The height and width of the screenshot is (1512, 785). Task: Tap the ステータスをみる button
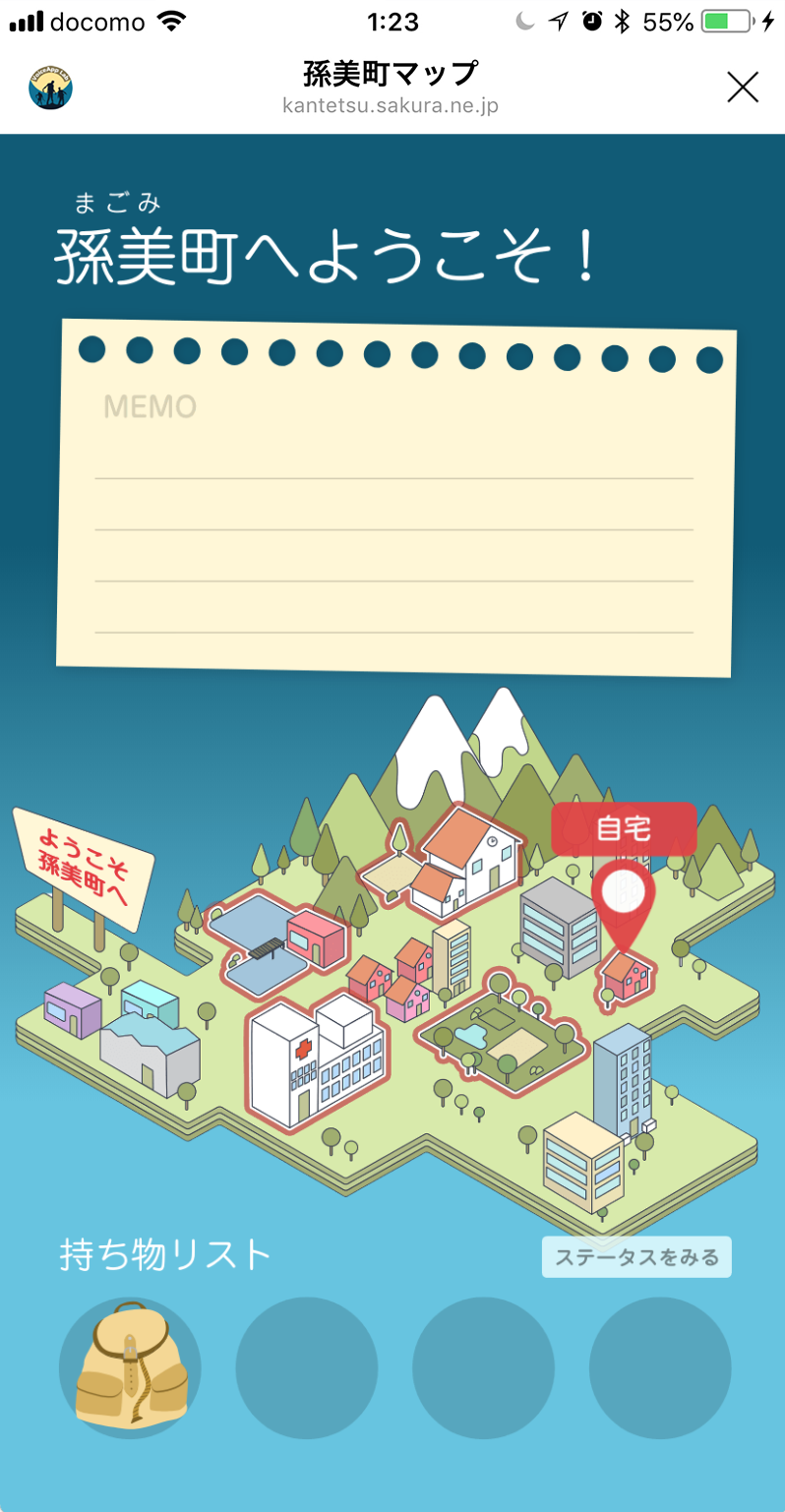pos(636,1256)
